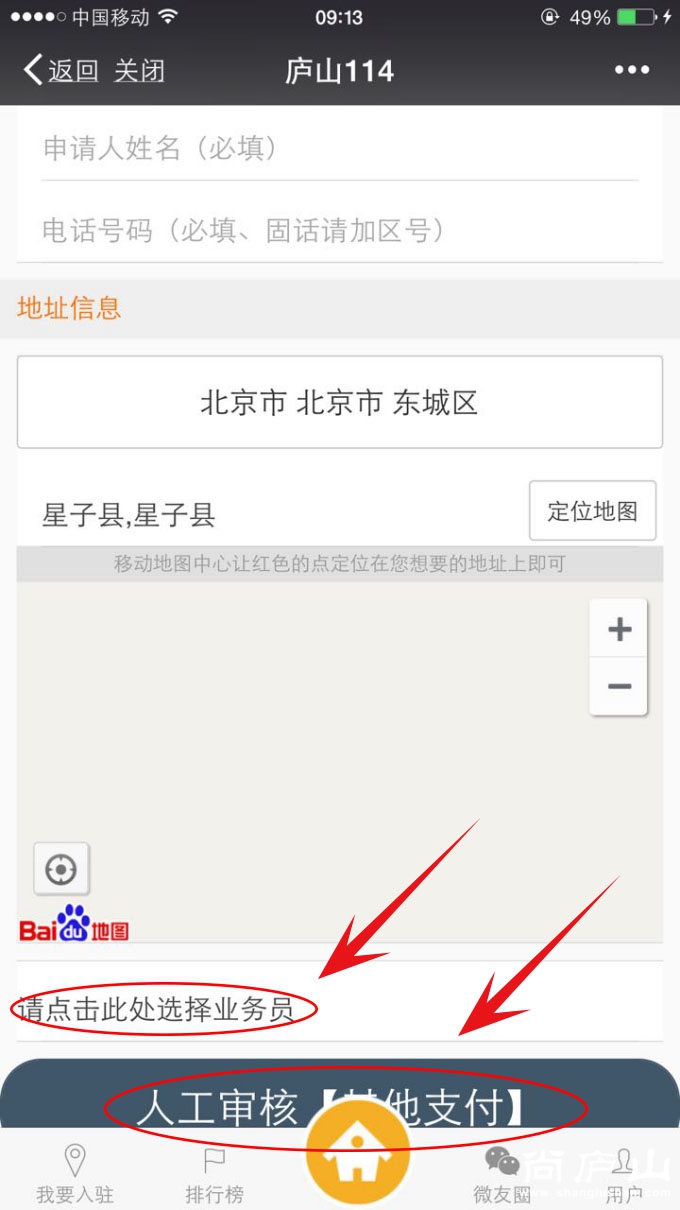The height and width of the screenshot is (1210, 680).
Task: Focus the phone number field 电话号码
Action: point(340,231)
